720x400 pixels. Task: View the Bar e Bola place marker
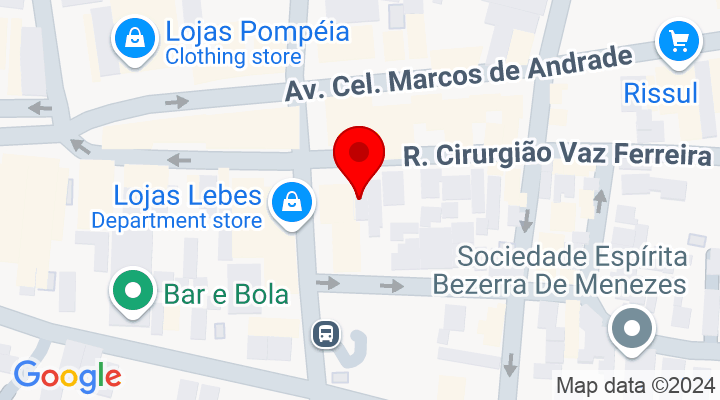click(x=131, y=293)
